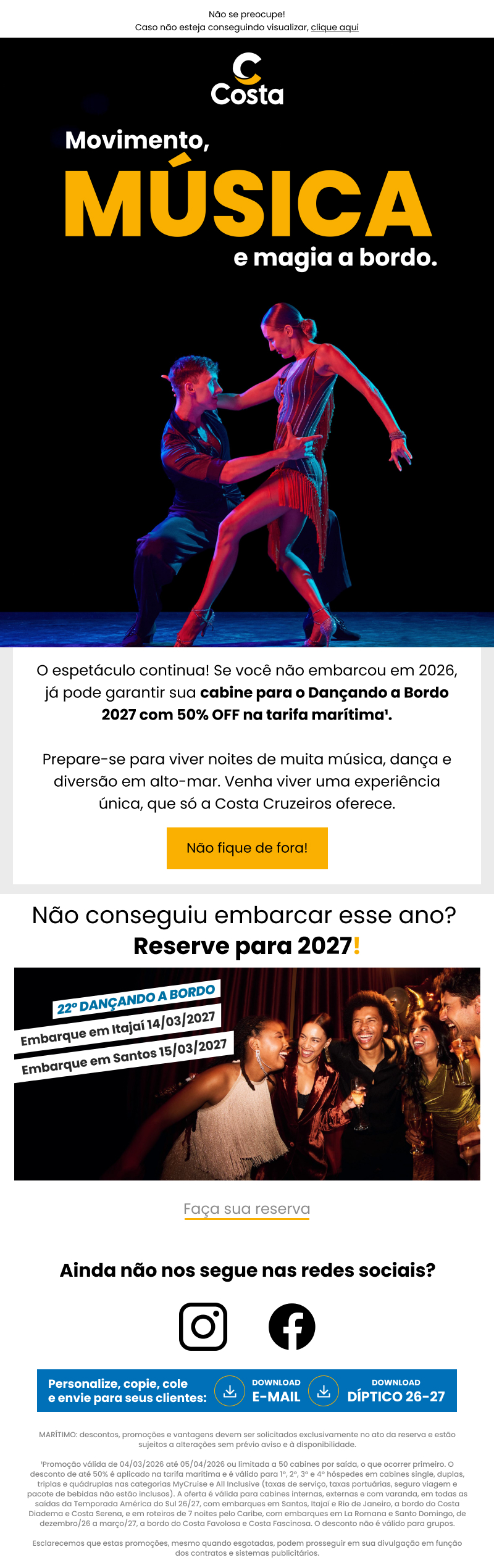Download the E-MAIL template

pos(259,1391)
